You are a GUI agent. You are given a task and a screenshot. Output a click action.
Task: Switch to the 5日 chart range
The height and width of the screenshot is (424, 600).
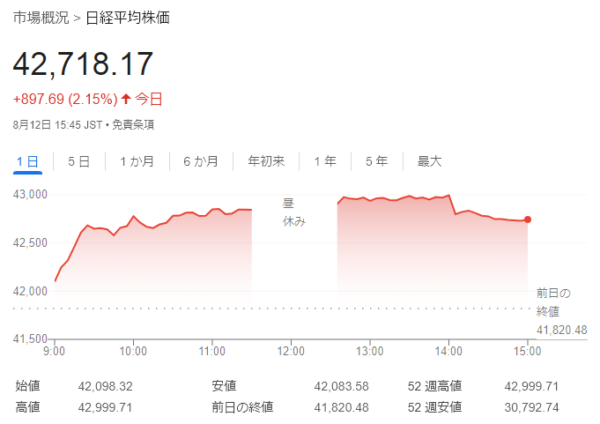pyautogui.click(x=79, y=162)
